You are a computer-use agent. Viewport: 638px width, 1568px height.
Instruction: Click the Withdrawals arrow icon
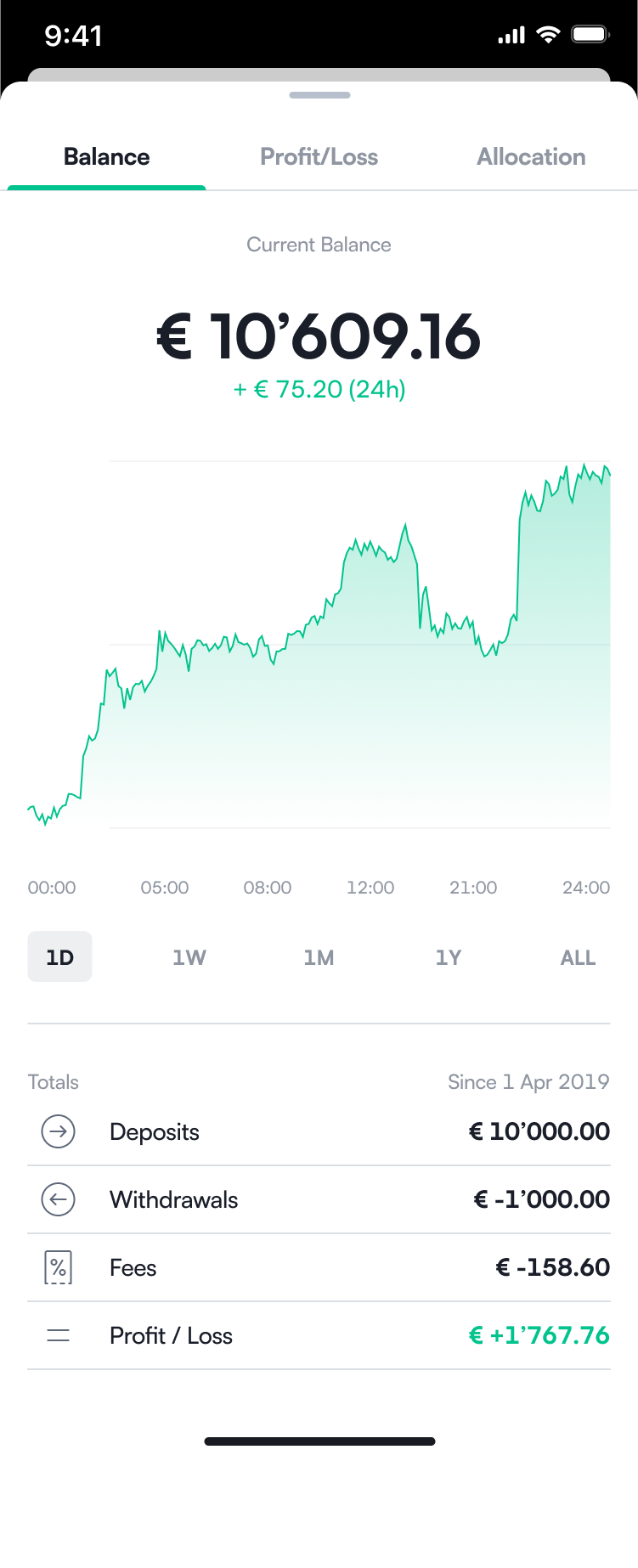[58, 1199]
